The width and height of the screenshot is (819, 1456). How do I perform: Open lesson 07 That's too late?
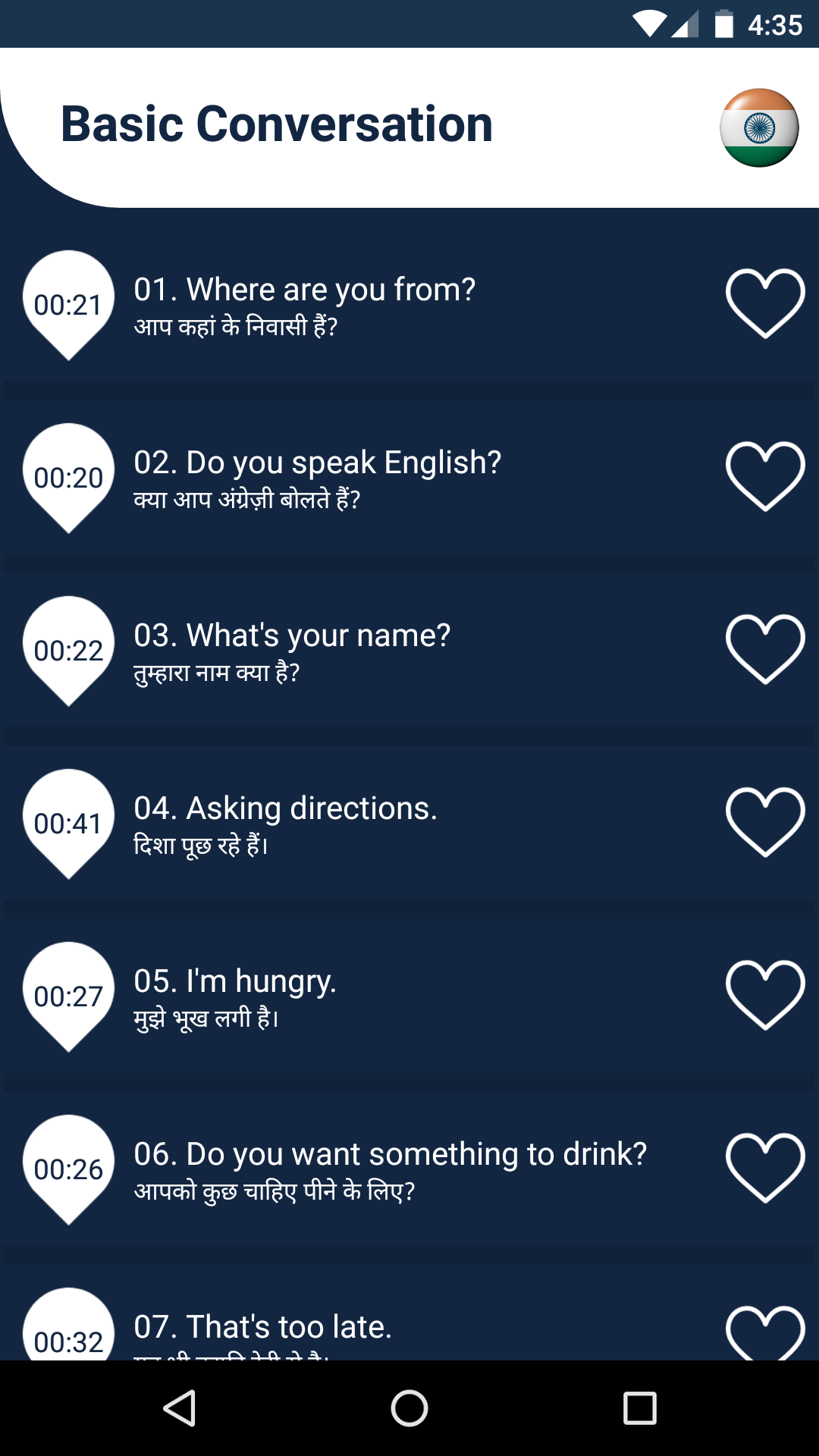click(262, 1329)
